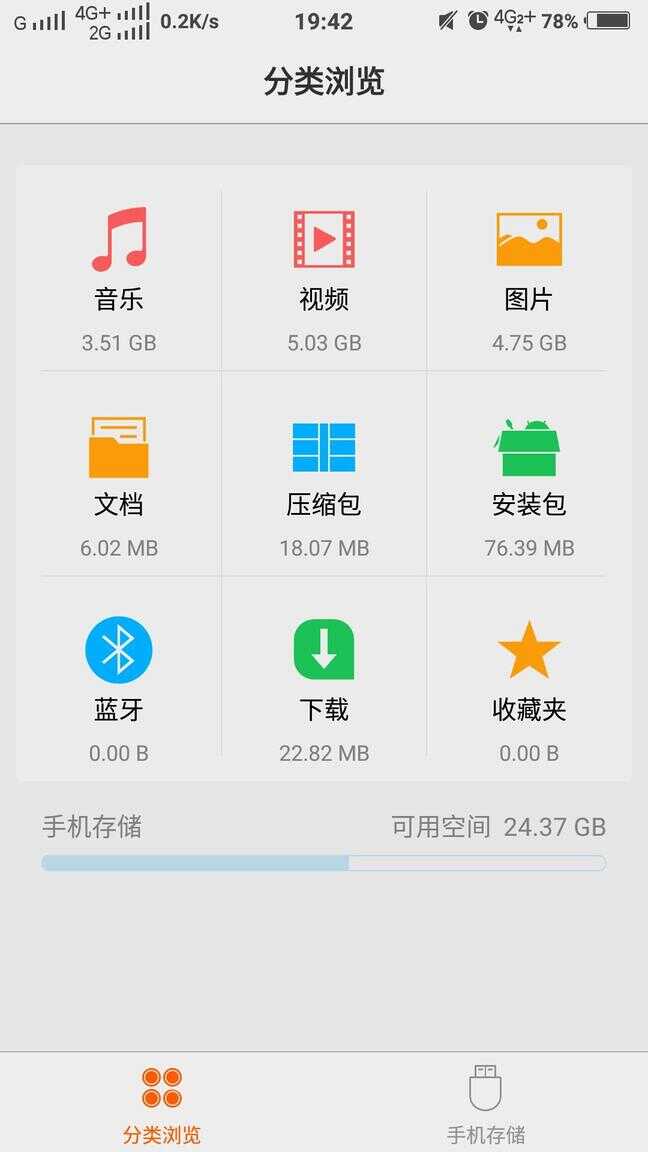
Task: Open the 音乐 music category
Action: [119, 271]
